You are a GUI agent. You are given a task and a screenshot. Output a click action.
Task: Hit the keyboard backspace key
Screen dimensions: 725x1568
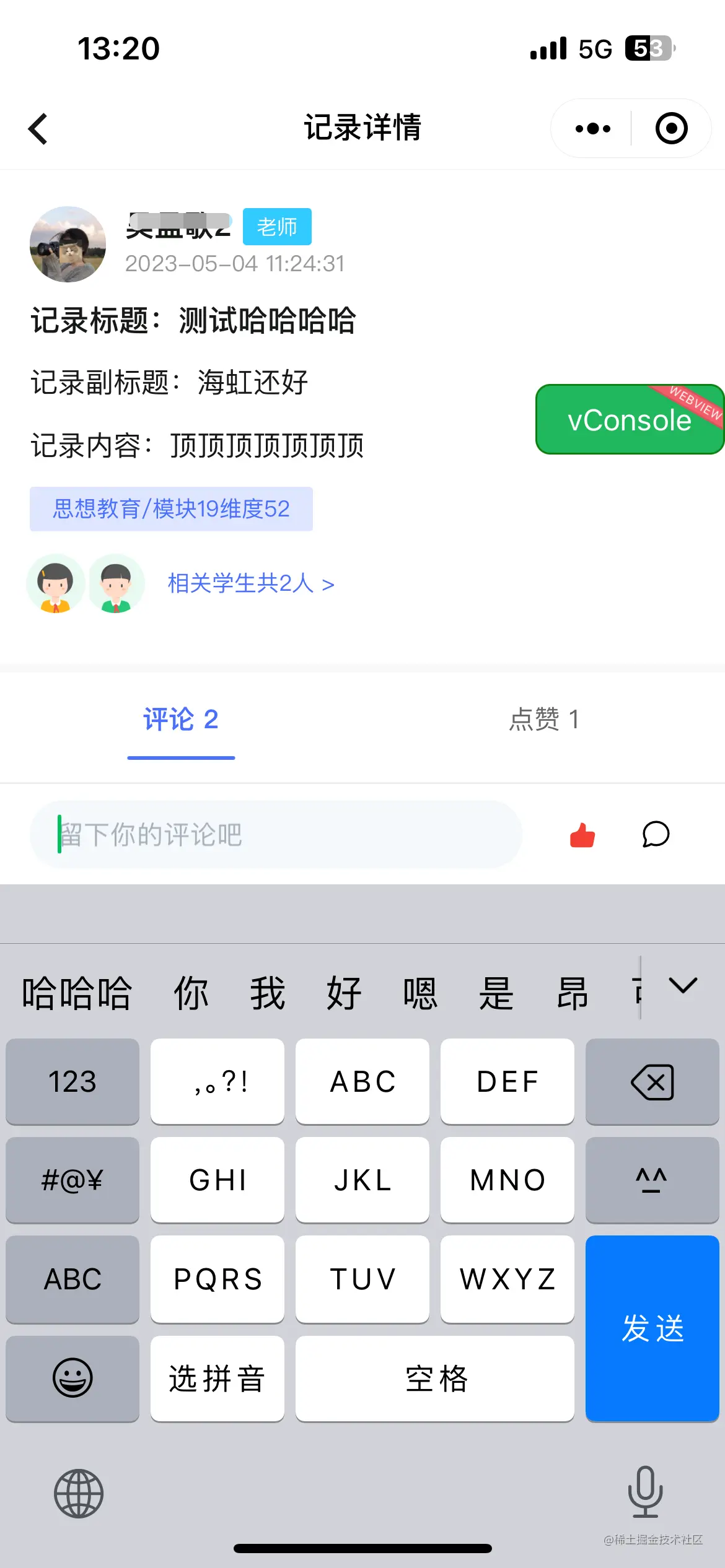[x=652, y=1082]
